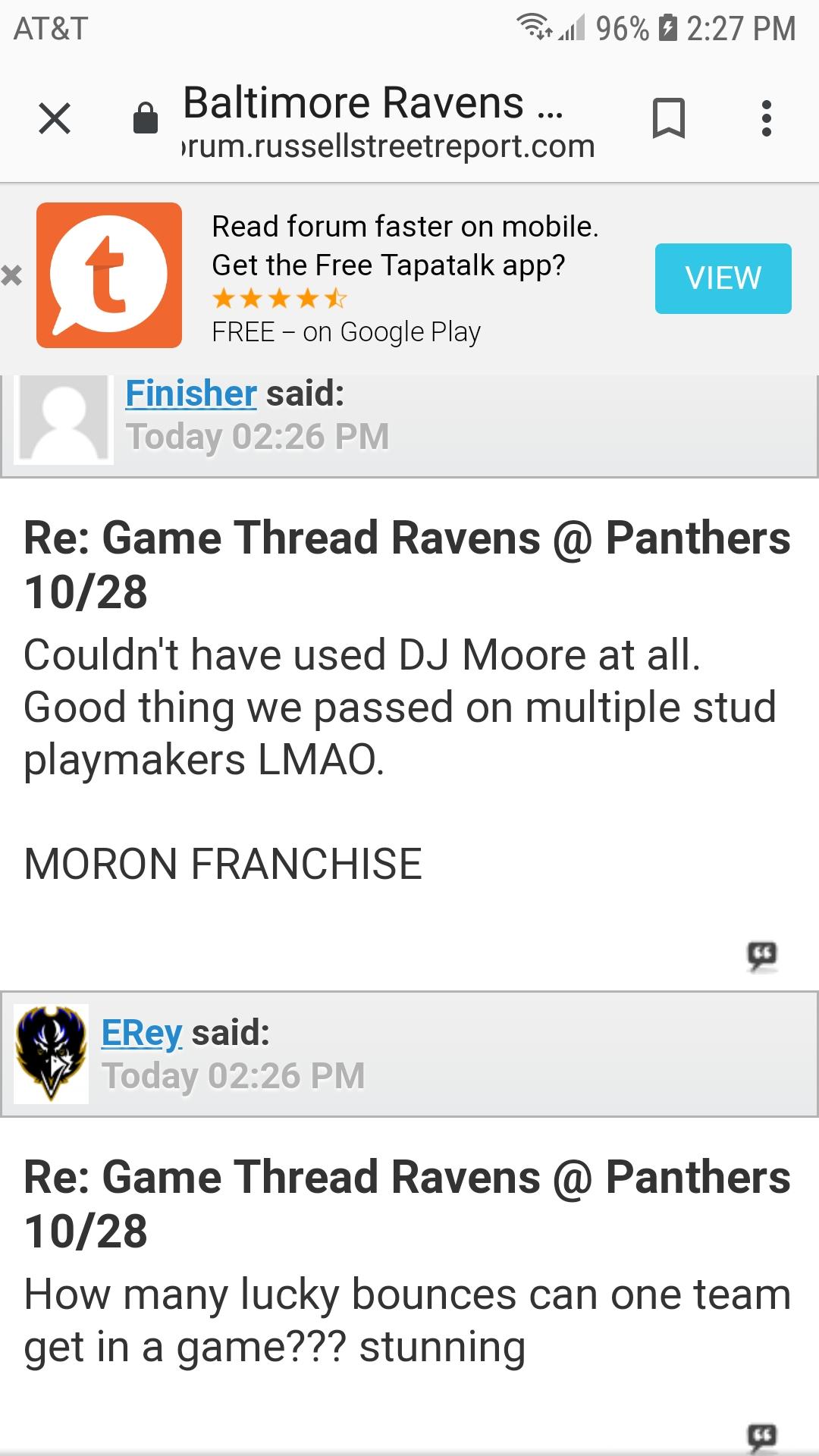Quote Finisher's MORON FRANCHISE post
The image size is (819, 1456).
[762, 955]
